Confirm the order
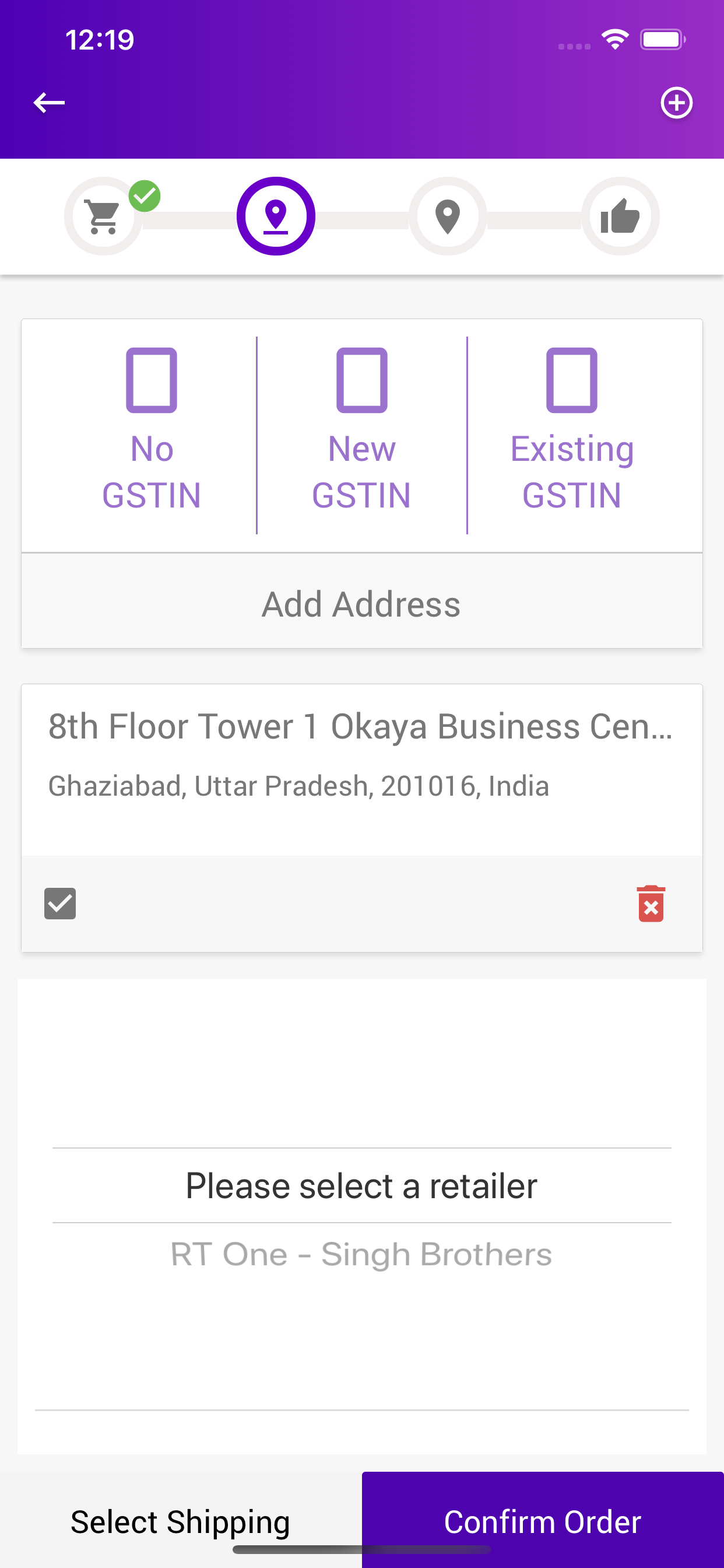Image resolution: width=724 pixels, height=1568 pixels. coord(543,1521)
